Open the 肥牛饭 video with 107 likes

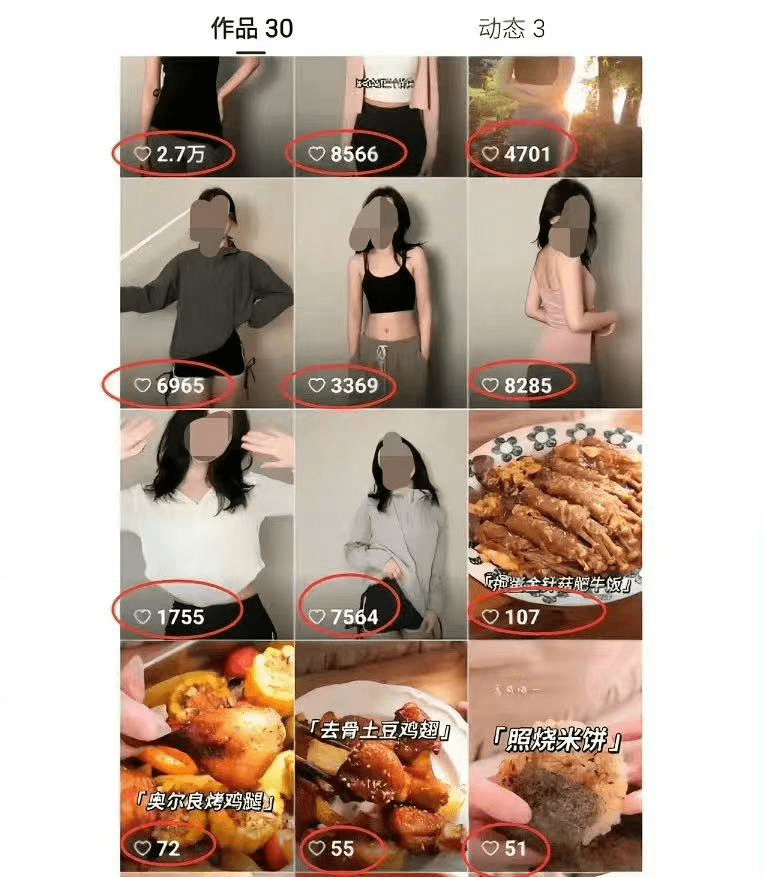coord(555,523)
